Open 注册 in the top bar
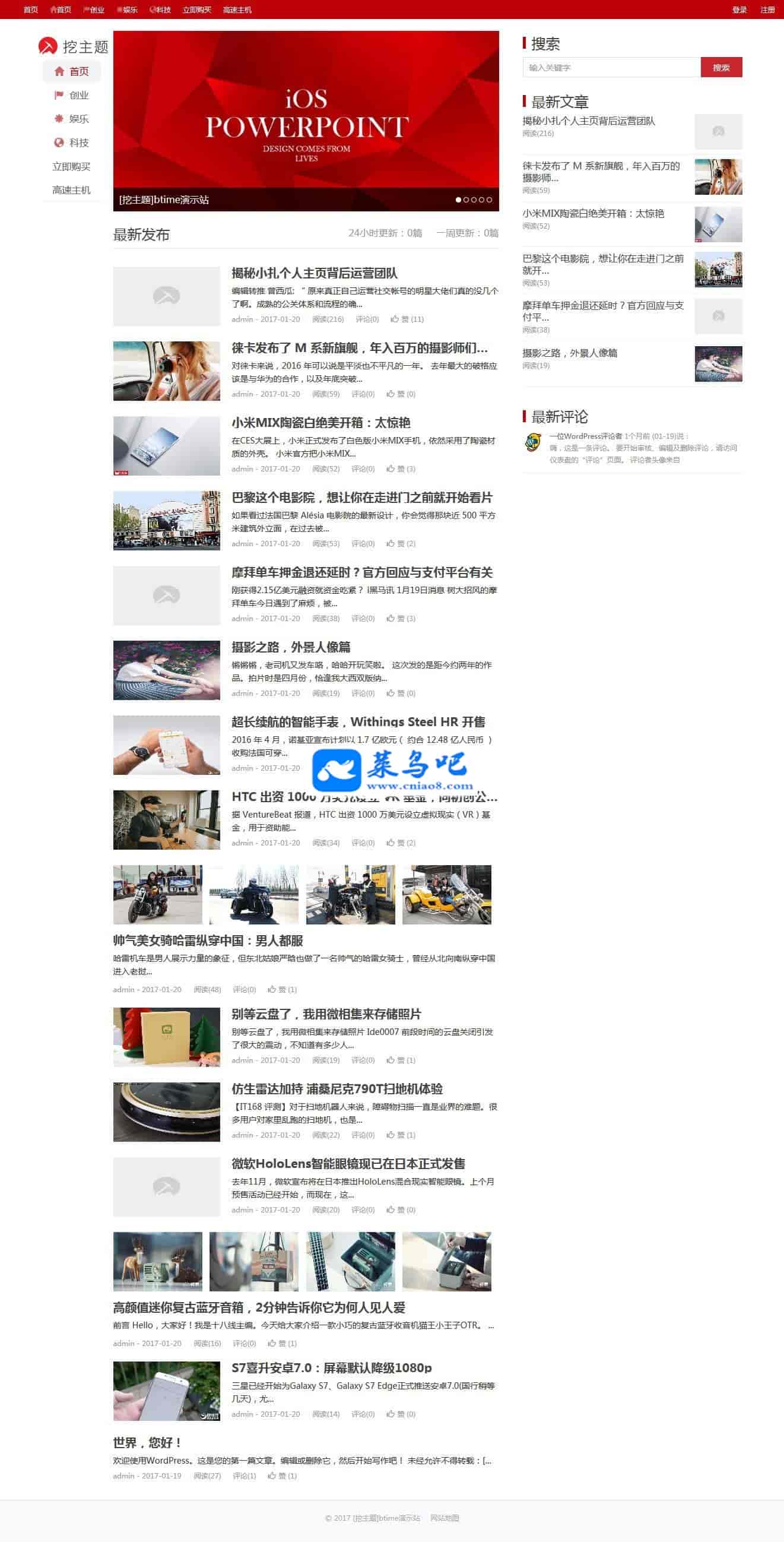This screenshot has width=784, height=1542. (x=767, y=10)
